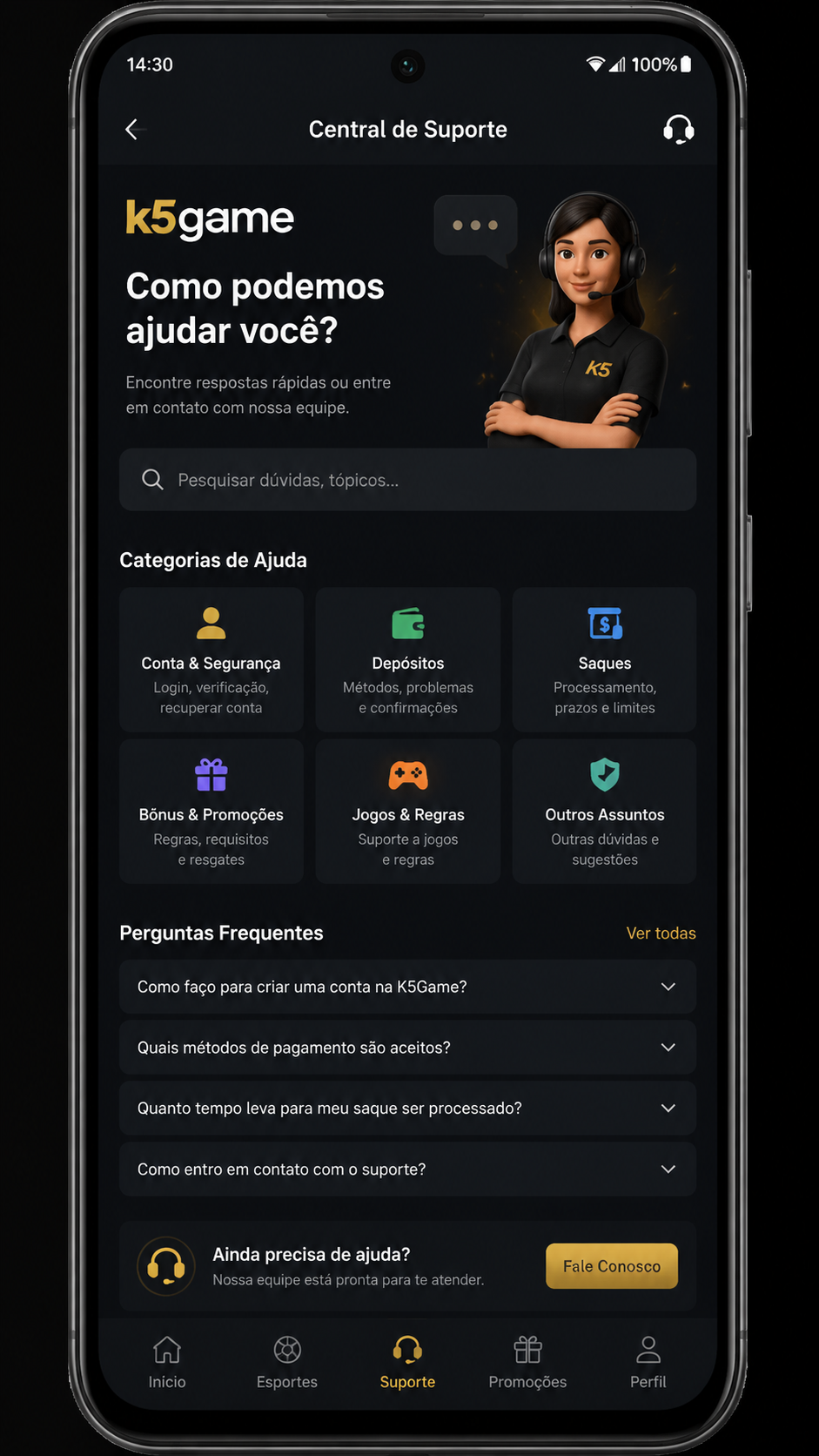
Task: Tap the Ver todas link
Action: coord(661,933)
